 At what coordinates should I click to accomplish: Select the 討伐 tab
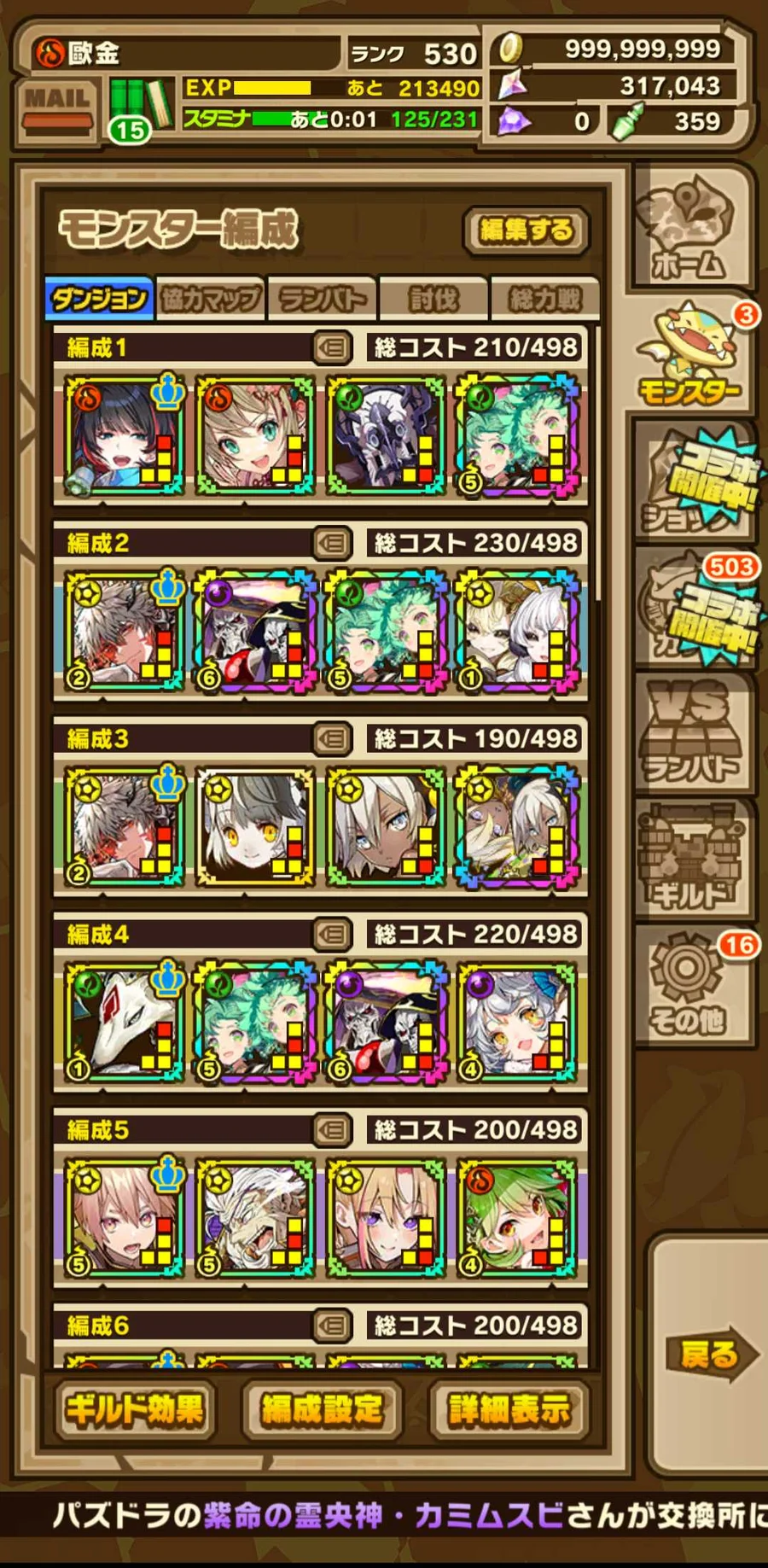[x=433, y=299]
